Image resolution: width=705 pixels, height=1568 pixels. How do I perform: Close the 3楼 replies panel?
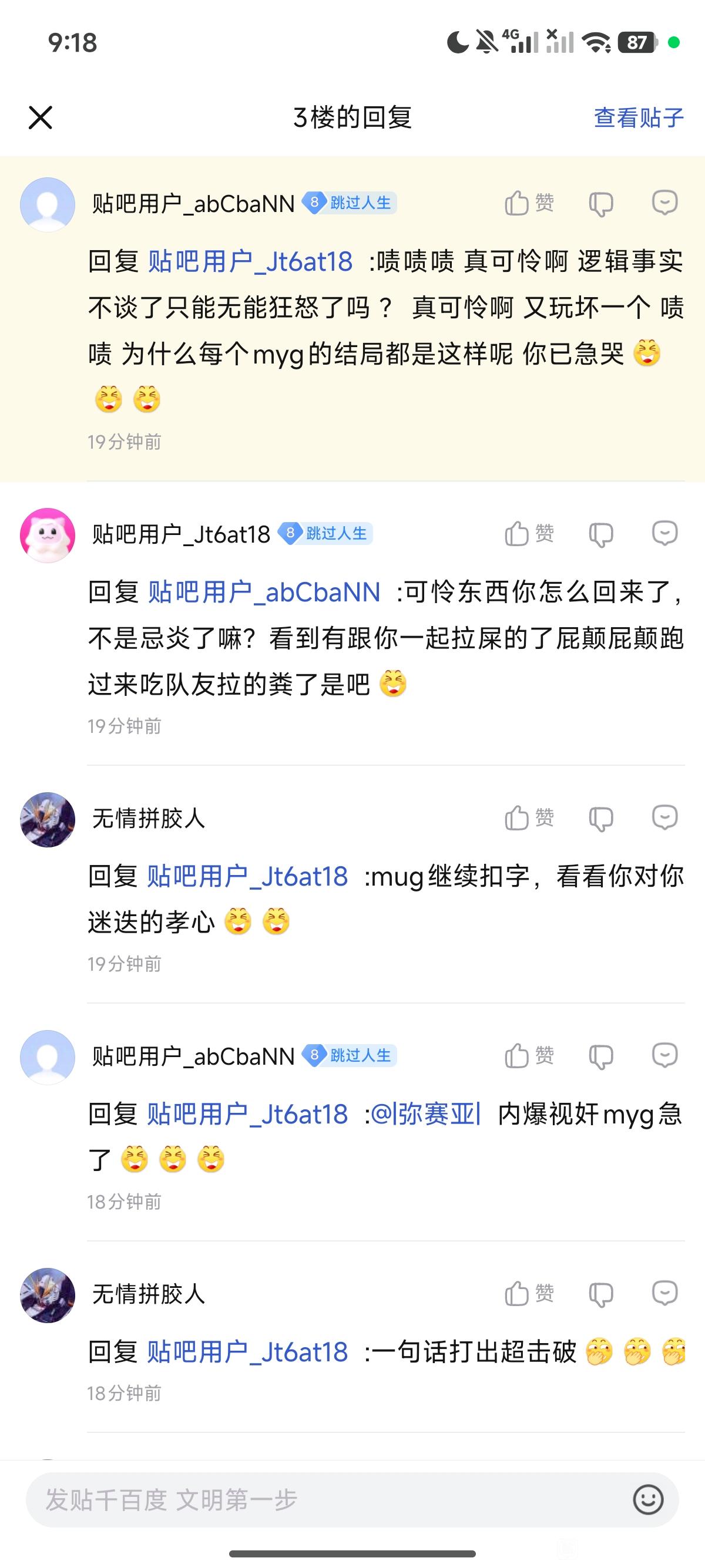(40, 117)
